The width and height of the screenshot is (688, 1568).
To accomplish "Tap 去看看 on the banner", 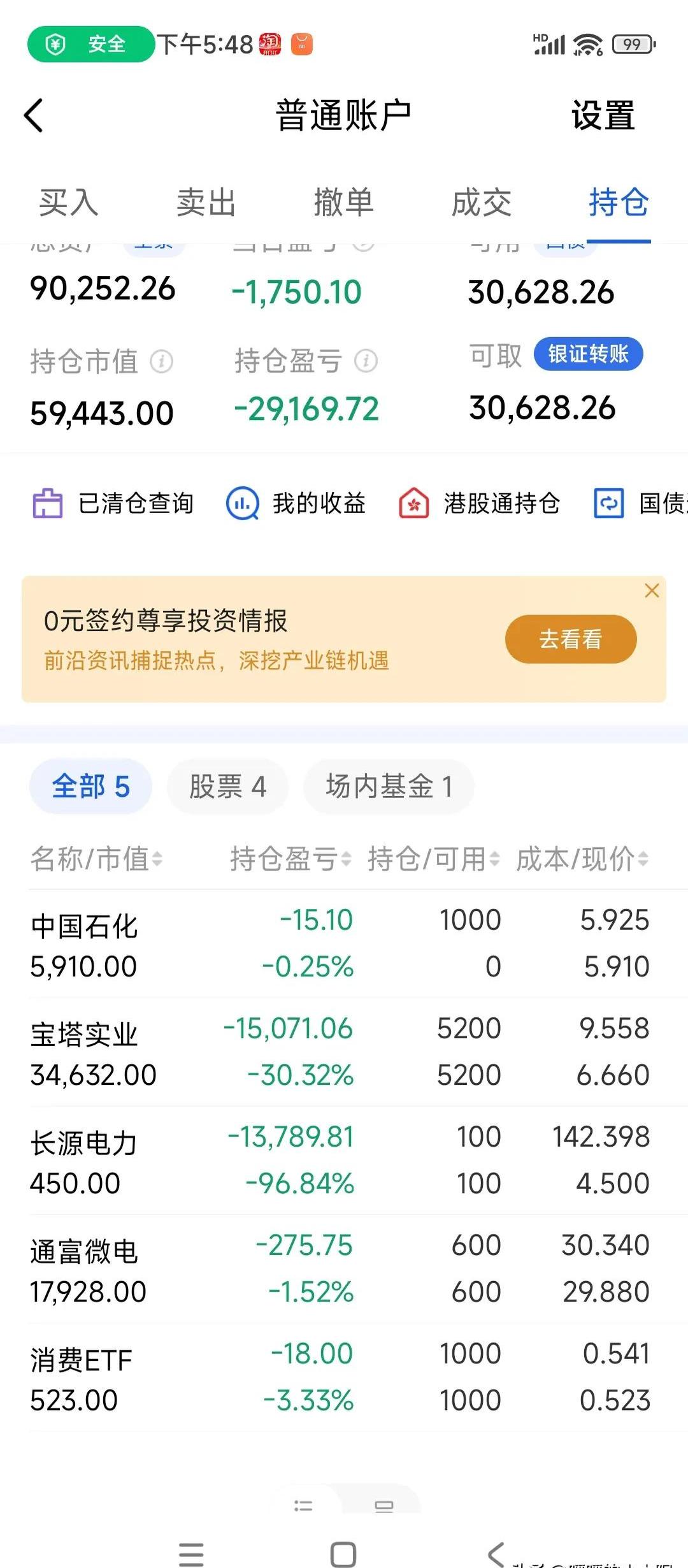I will 571,639.
